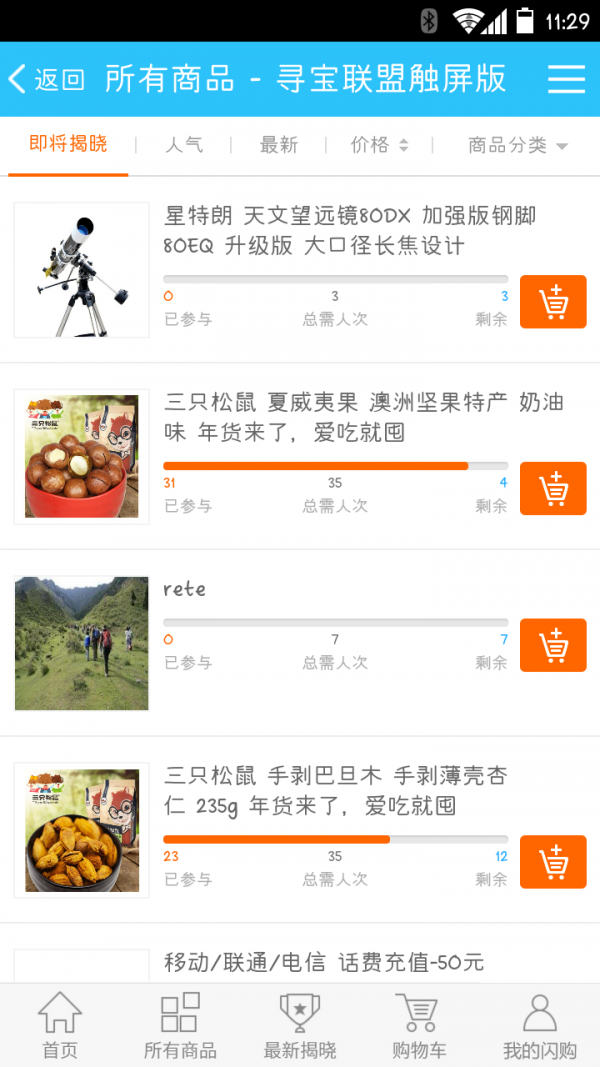This screenshot has height=1067, width=600.
Task: Add rete item to cart
Action: 553,645
